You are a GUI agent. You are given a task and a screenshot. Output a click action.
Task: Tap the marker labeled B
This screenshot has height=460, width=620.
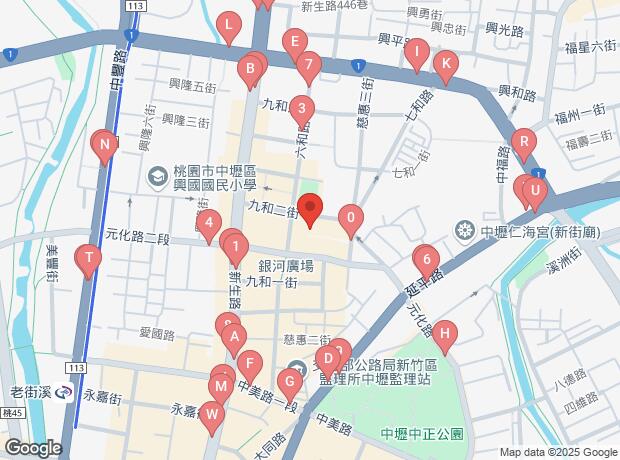pos(248,69)
